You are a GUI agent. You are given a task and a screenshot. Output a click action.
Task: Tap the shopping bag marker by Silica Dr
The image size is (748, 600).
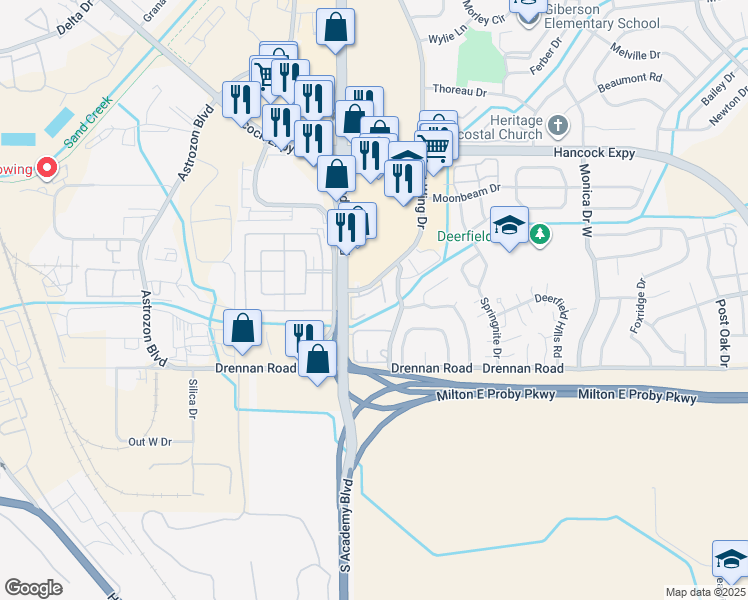point(243,328)
